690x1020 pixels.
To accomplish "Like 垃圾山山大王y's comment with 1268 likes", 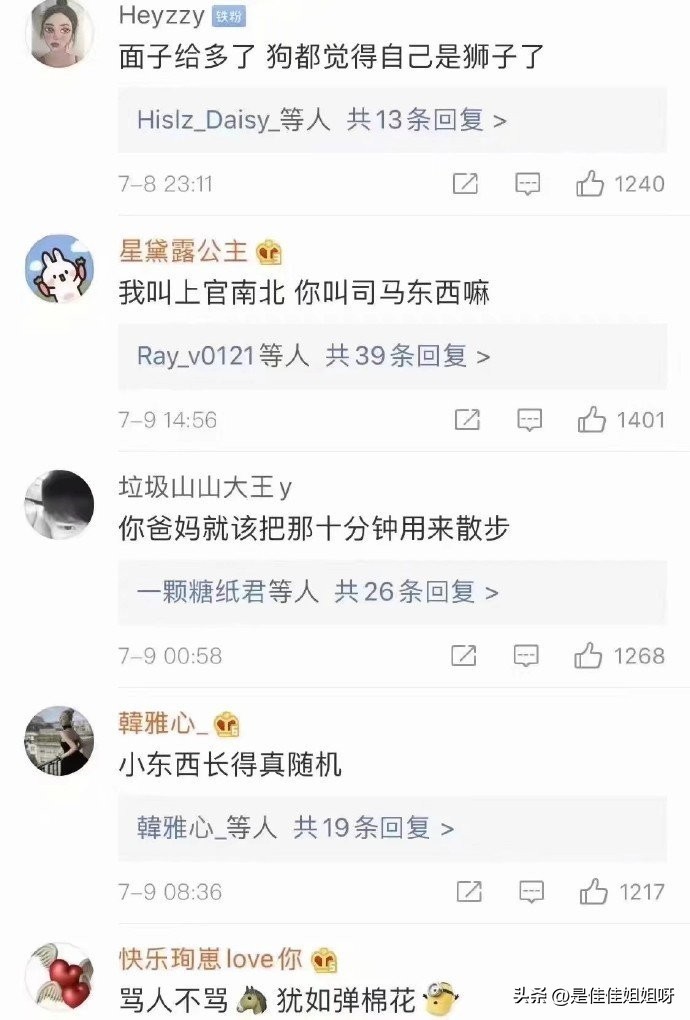I will click(x=589, y=656).
